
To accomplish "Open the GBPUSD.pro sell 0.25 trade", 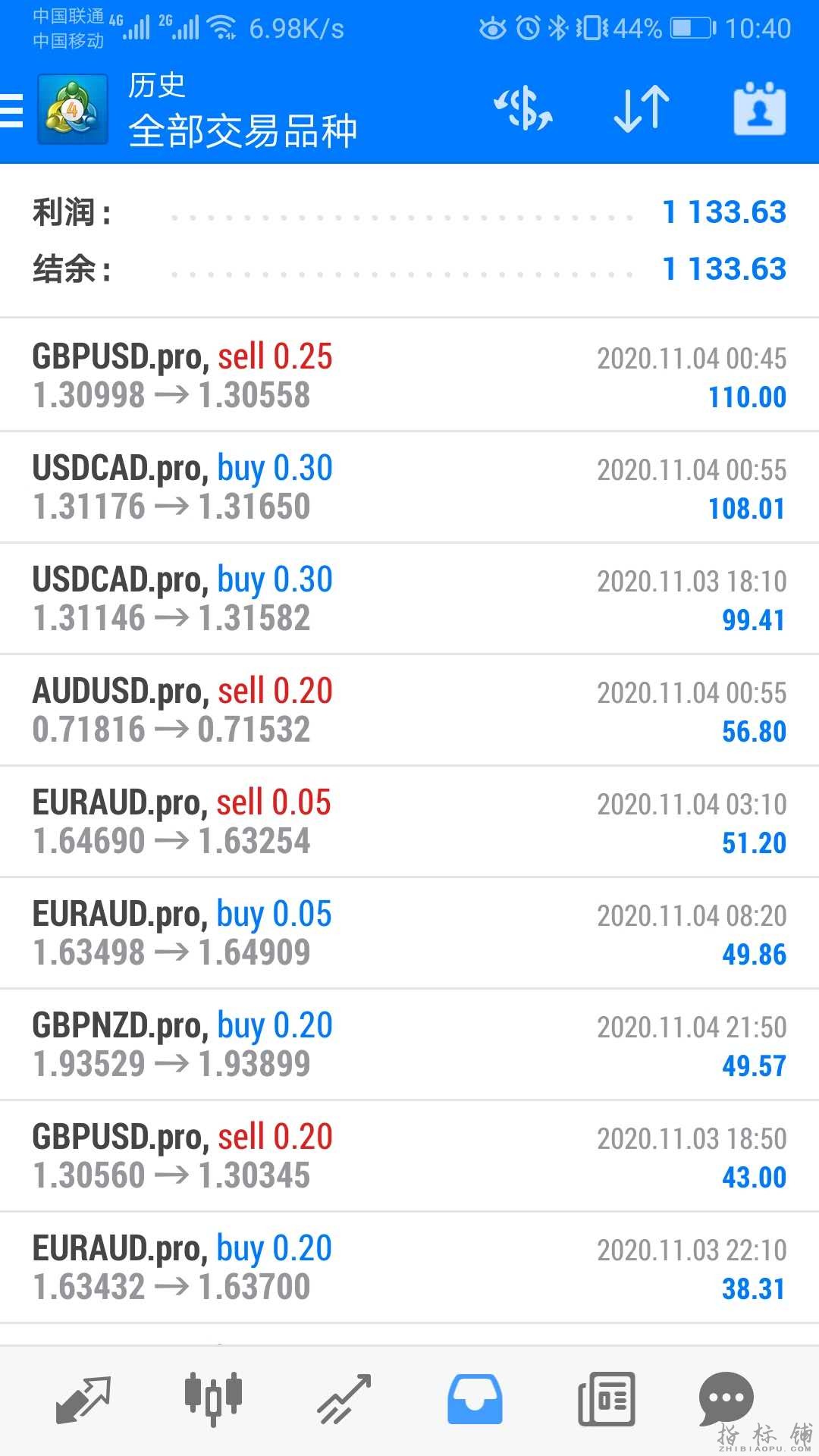I will tap(409, 376).
